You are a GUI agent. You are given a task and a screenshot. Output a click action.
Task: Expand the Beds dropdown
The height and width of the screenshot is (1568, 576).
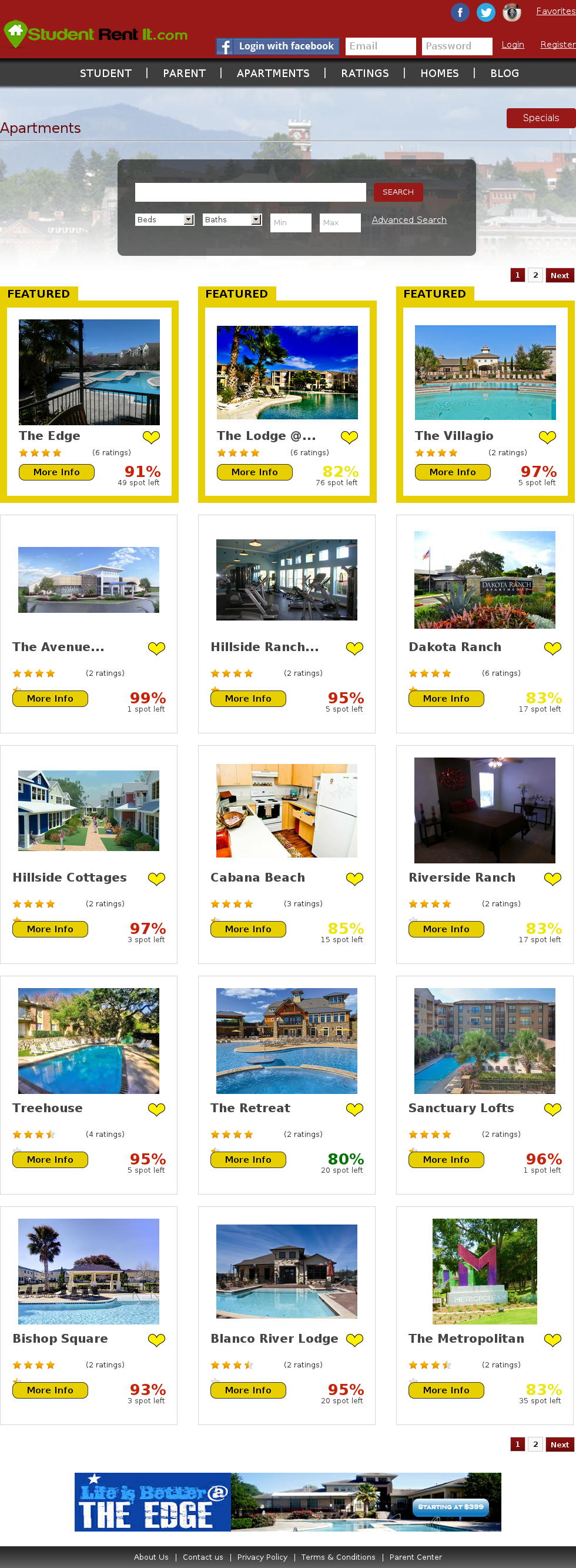click(164, 220)
